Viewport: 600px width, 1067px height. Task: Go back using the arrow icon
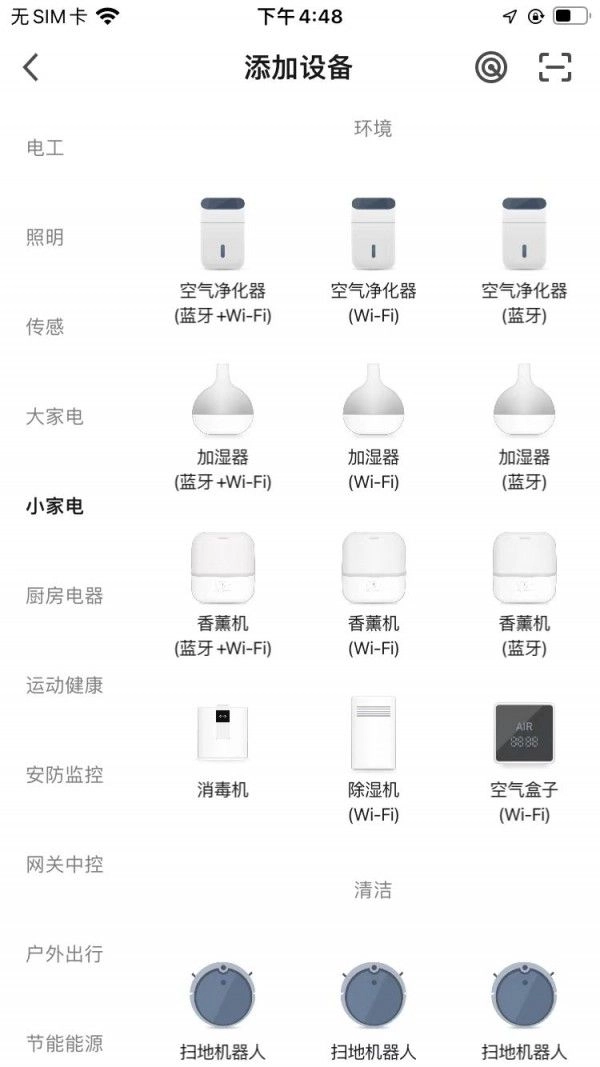[x=31, y=67]
